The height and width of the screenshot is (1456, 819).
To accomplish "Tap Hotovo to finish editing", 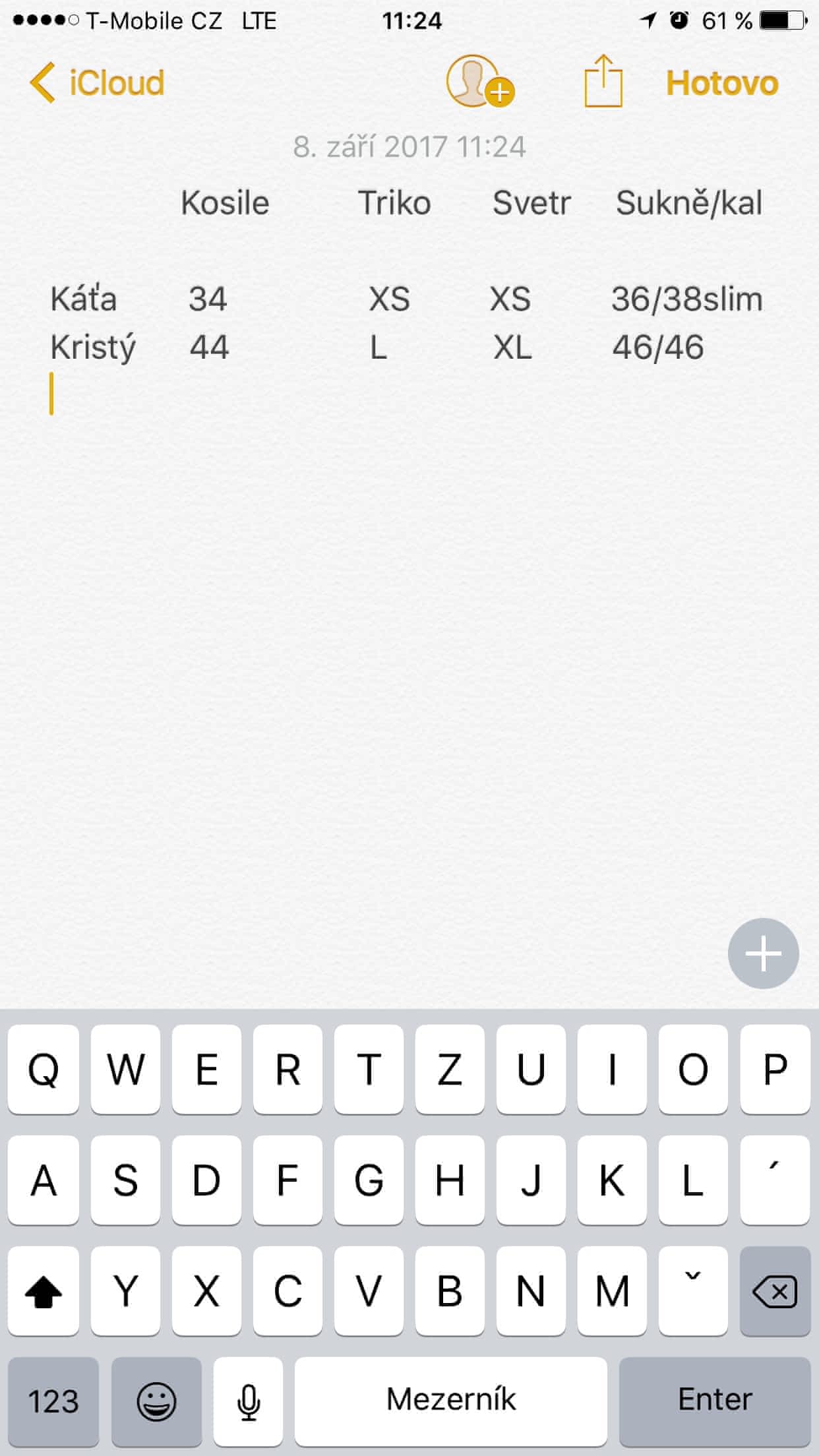I will click(722, 84).
